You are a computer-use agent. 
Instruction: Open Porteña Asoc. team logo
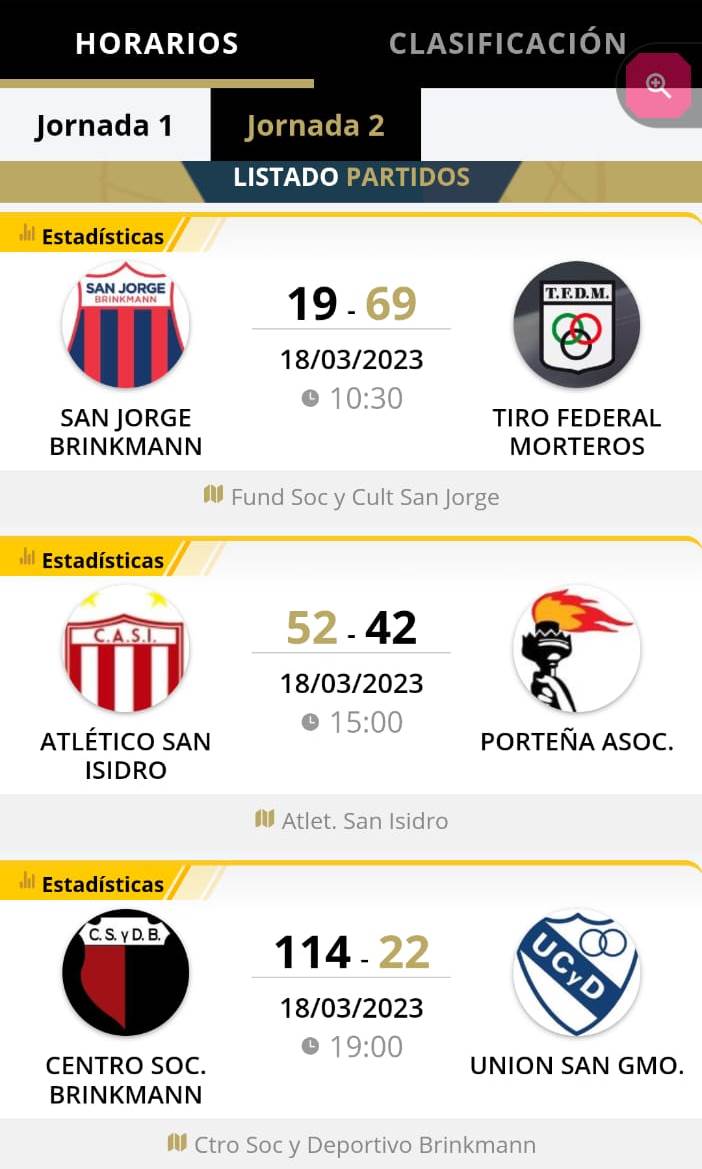click(x=577, y=649)
